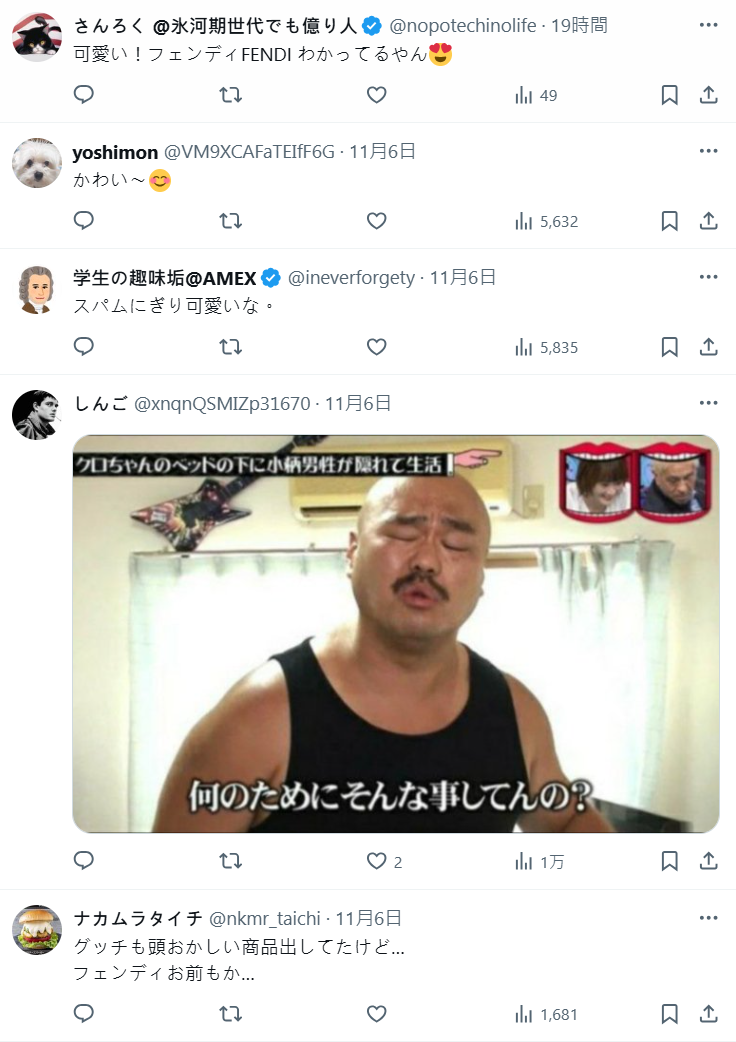
Task: Open the more menu on しんご's reply
Action: pos(708,403)
